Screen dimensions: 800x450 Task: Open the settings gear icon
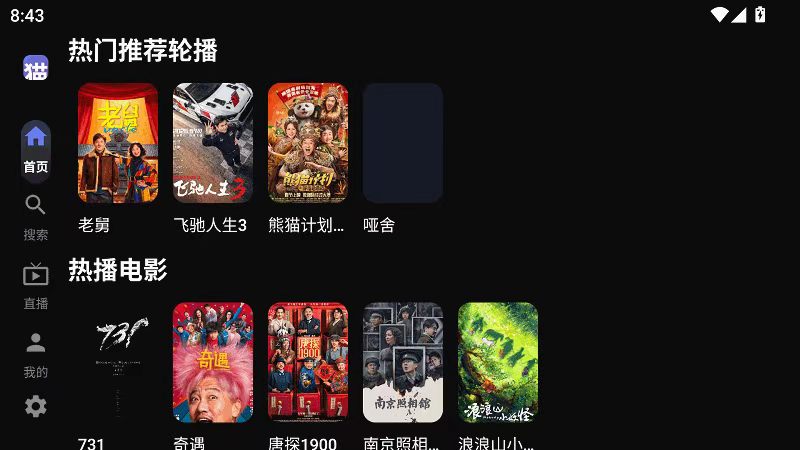[36, 407]
